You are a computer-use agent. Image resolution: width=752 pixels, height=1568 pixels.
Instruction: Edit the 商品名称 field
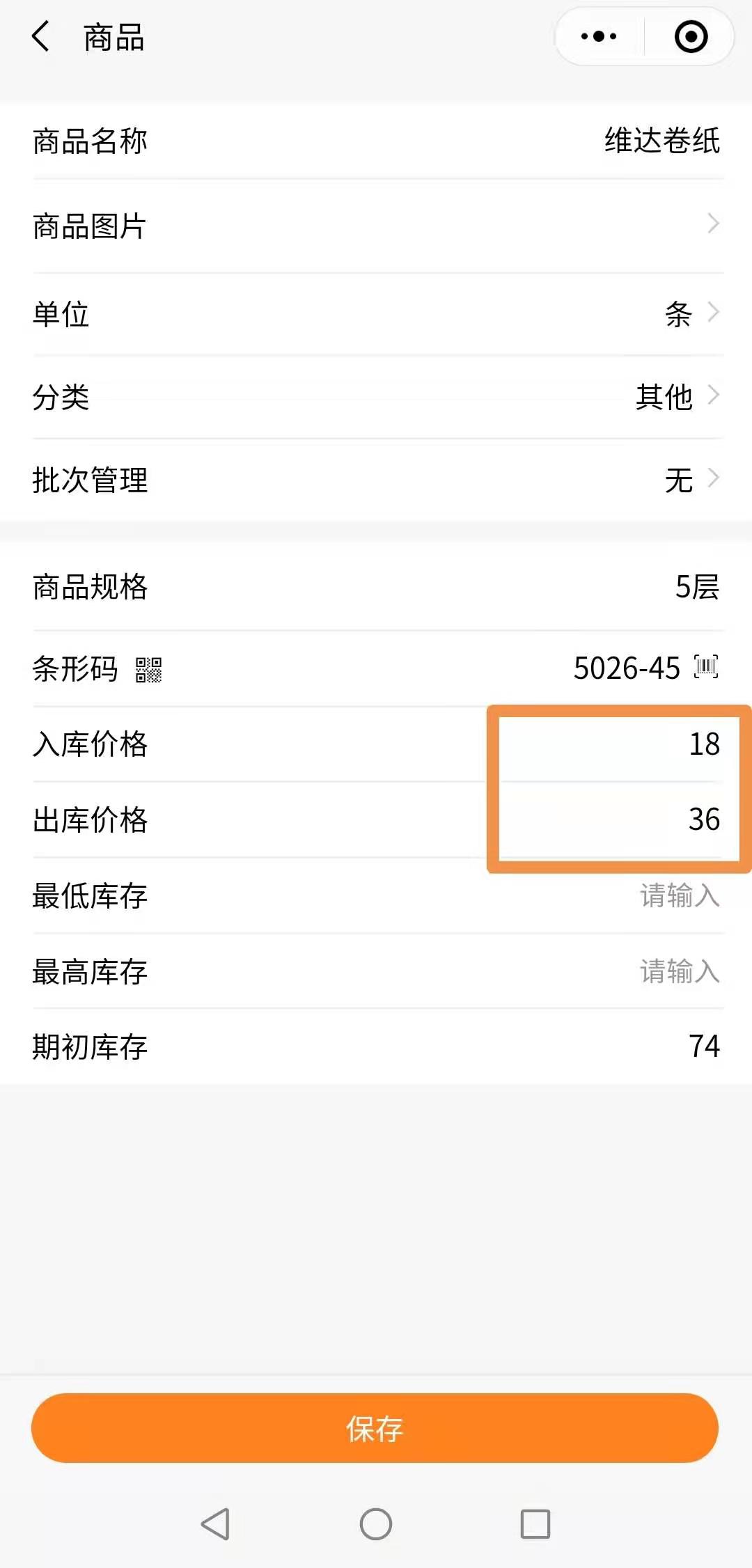pyautogui.click(x=661, y=141)
